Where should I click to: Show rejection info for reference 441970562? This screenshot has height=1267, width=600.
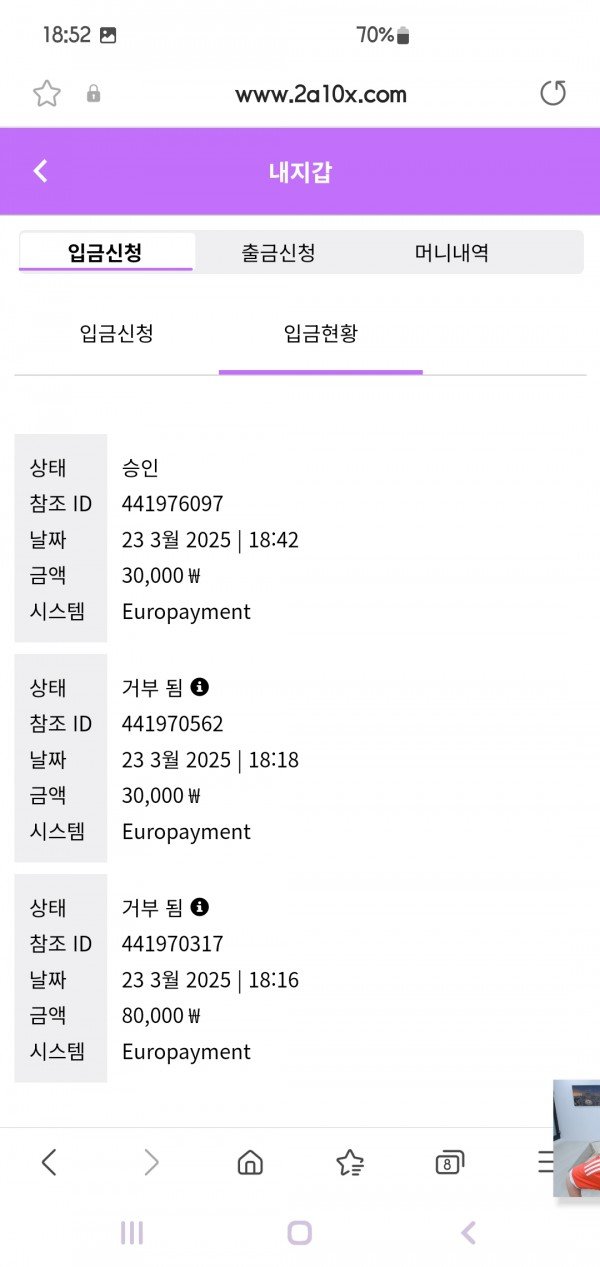pos(200,687)
